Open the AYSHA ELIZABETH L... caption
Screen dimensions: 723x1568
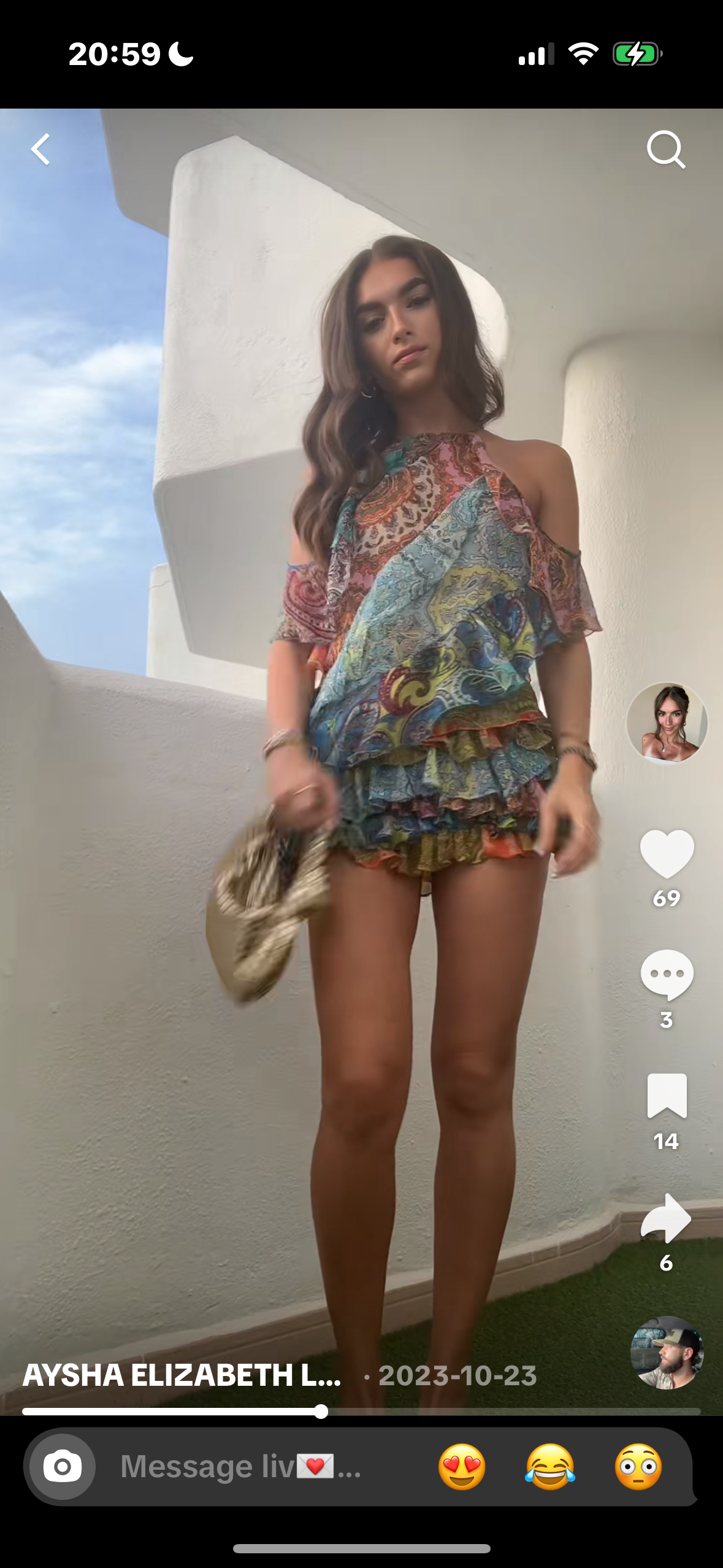click(182, 1375)
